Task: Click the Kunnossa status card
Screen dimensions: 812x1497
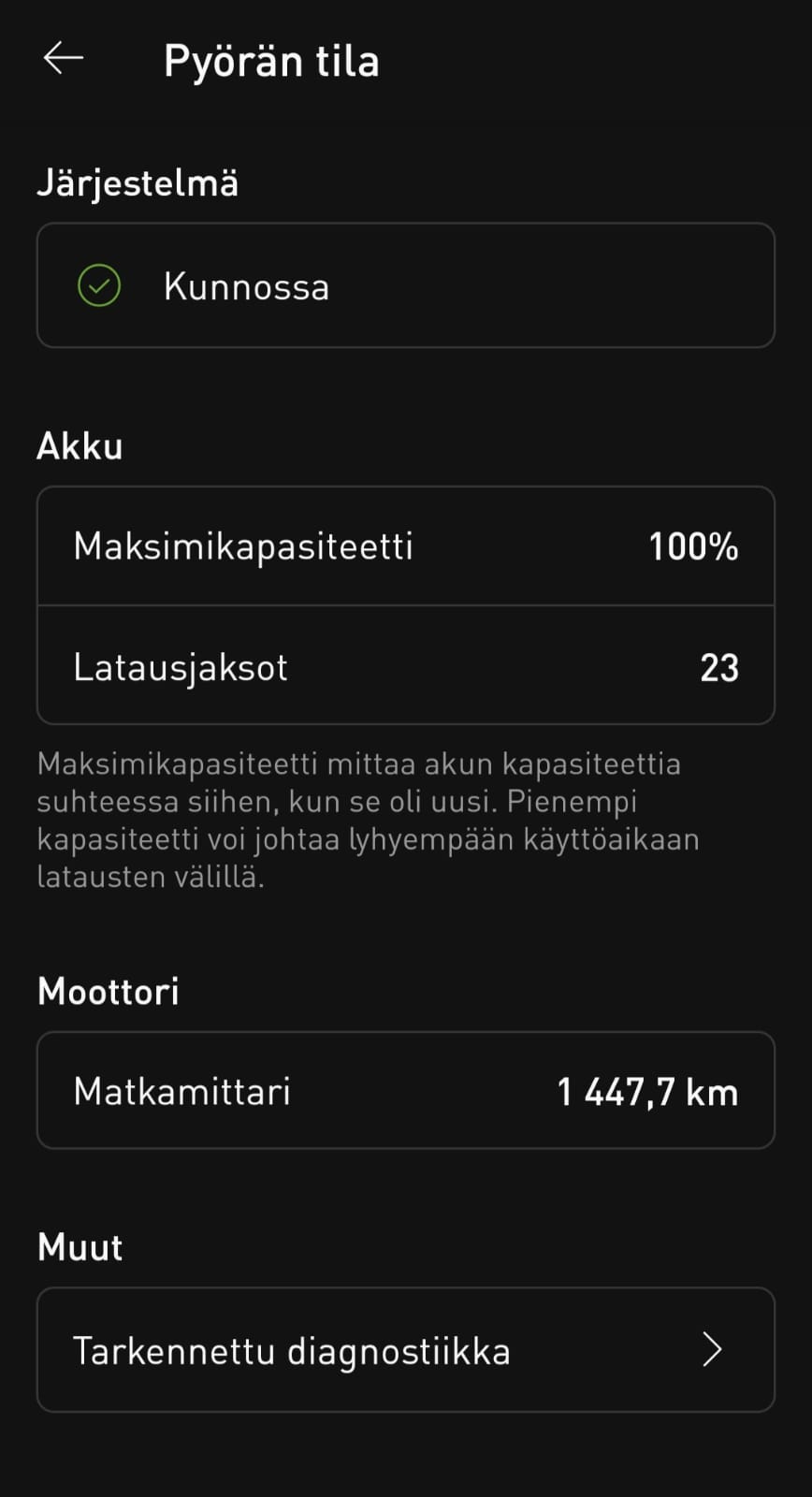Action: coord(406,285)
